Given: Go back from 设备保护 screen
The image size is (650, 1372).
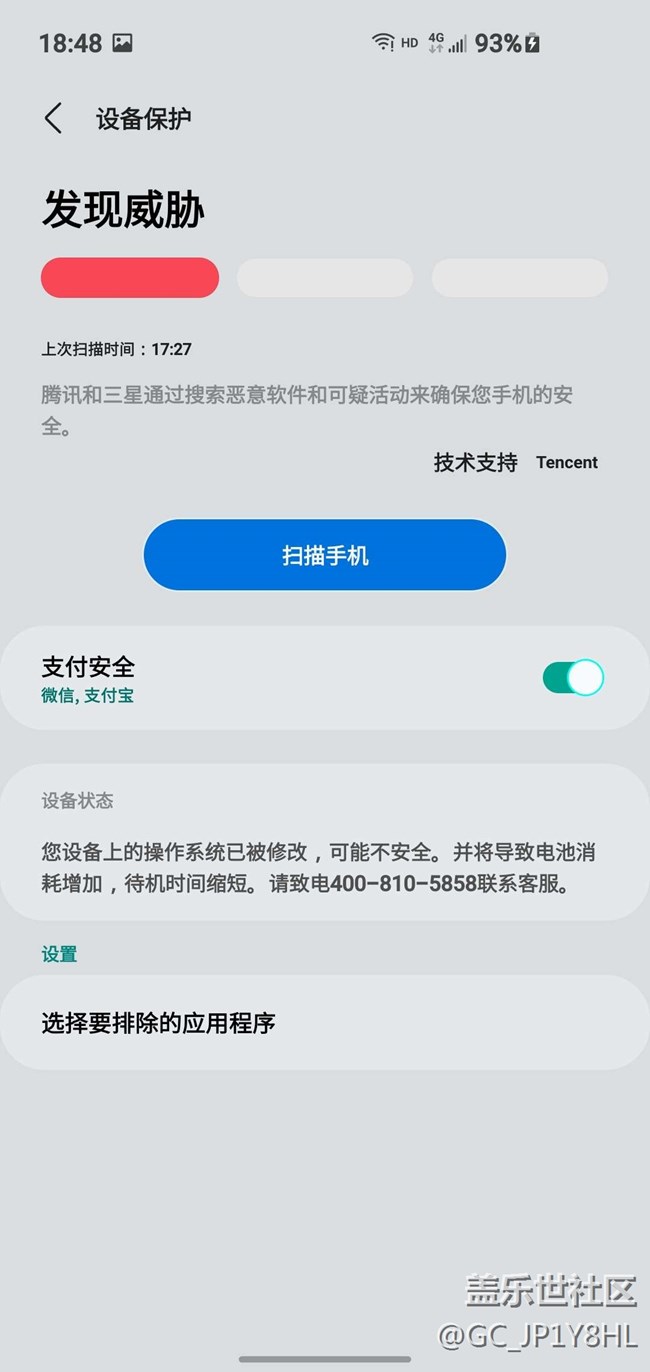Looking at the screenshot, I should 54,119.
